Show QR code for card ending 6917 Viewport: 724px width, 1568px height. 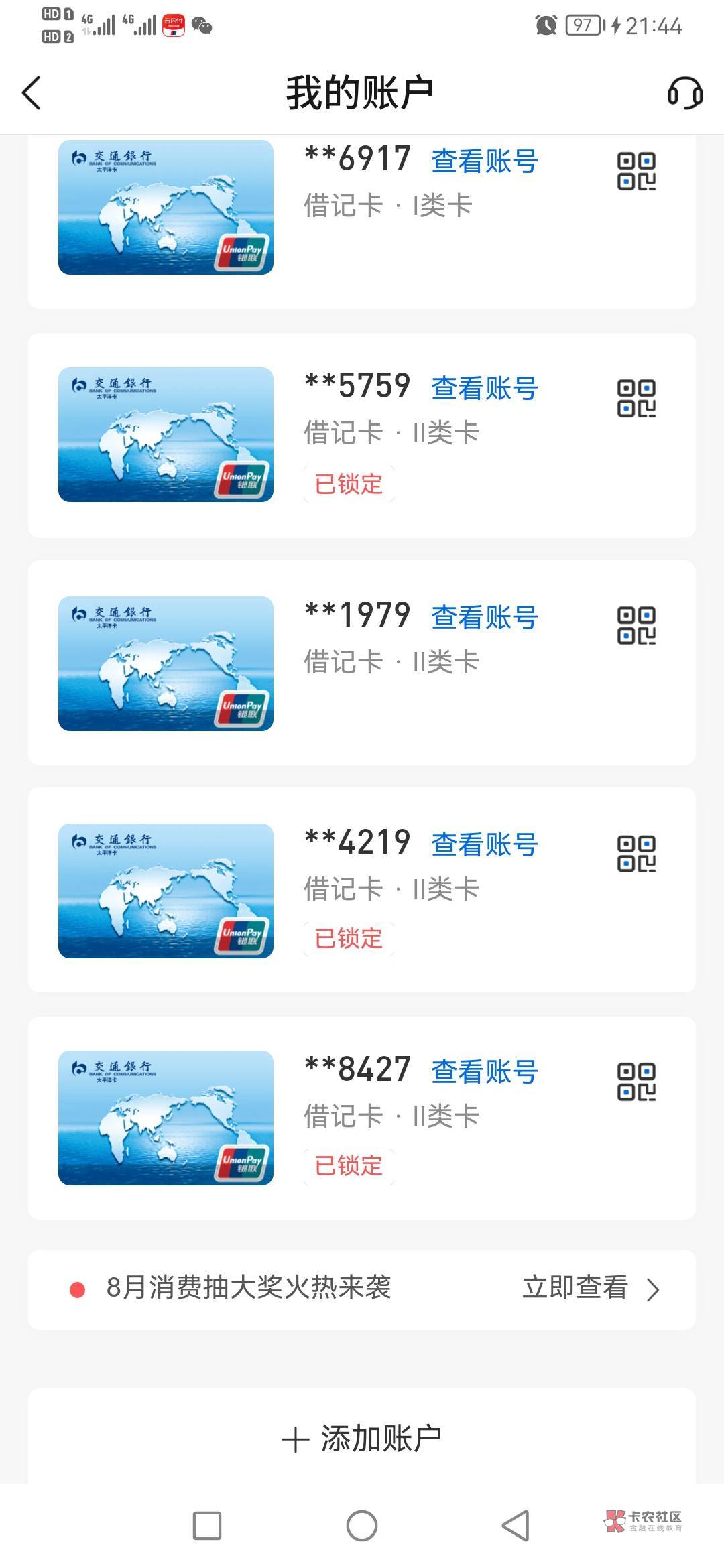(636, 171)
